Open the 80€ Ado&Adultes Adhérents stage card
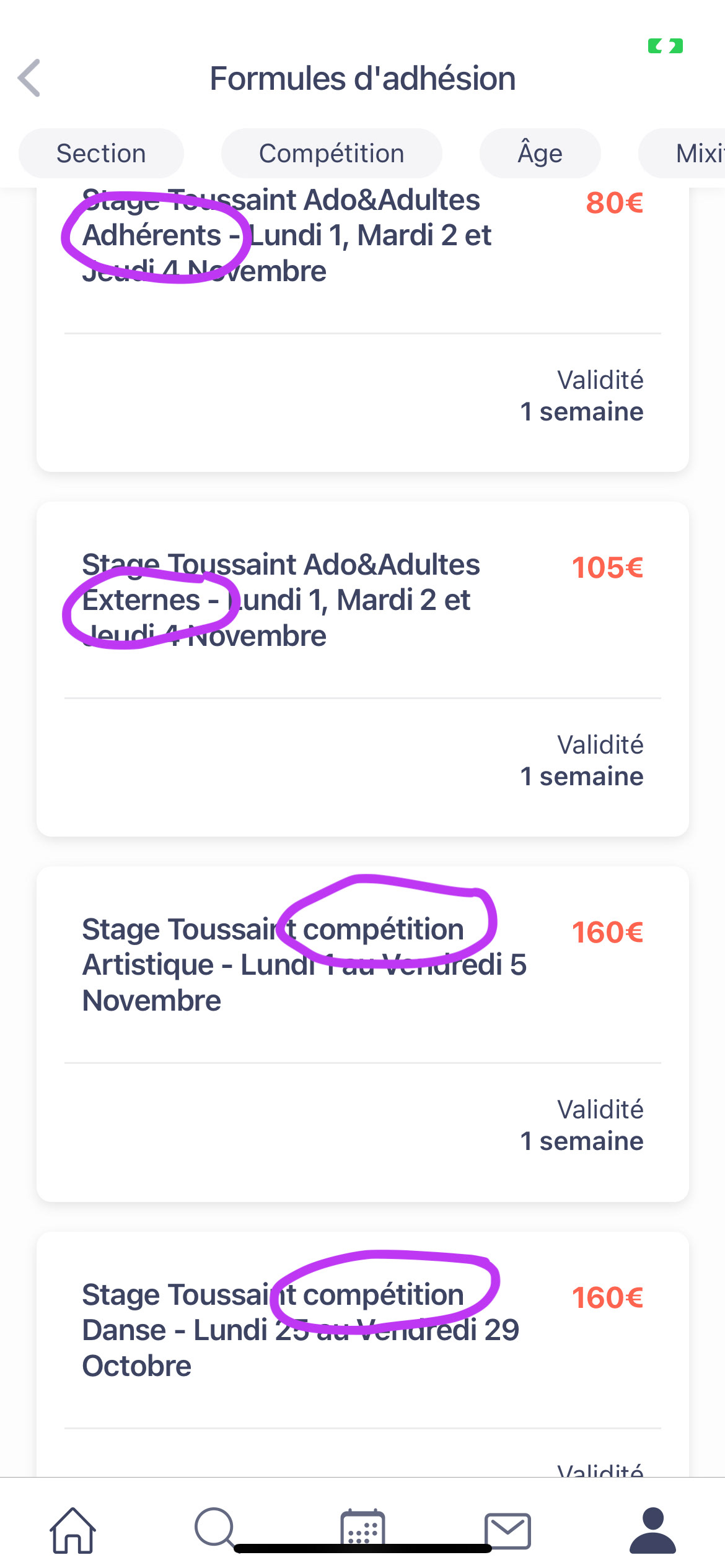The height and width of the screenshot is (1568, 725). pos(362,329)
